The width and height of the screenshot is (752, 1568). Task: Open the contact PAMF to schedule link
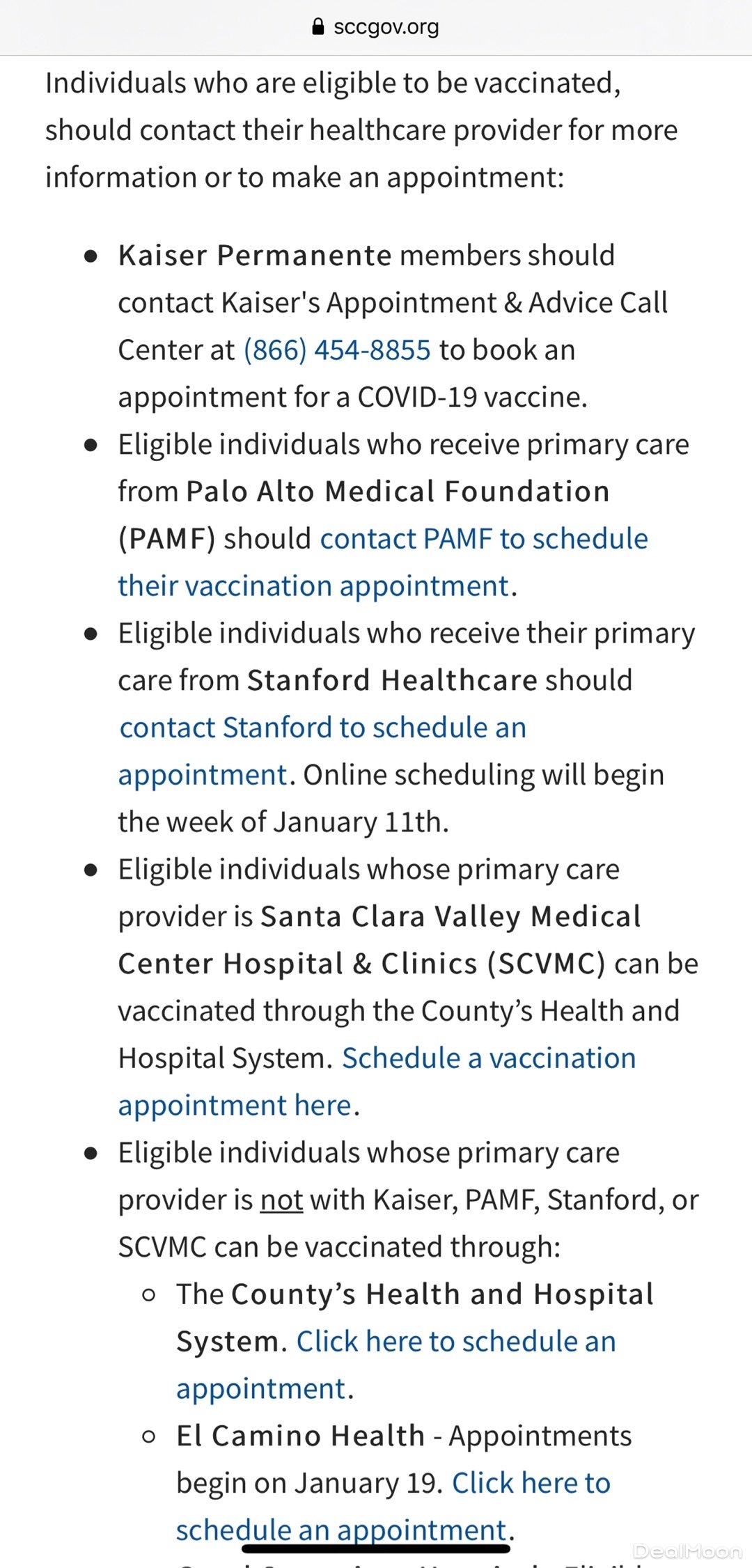point(483,539)
